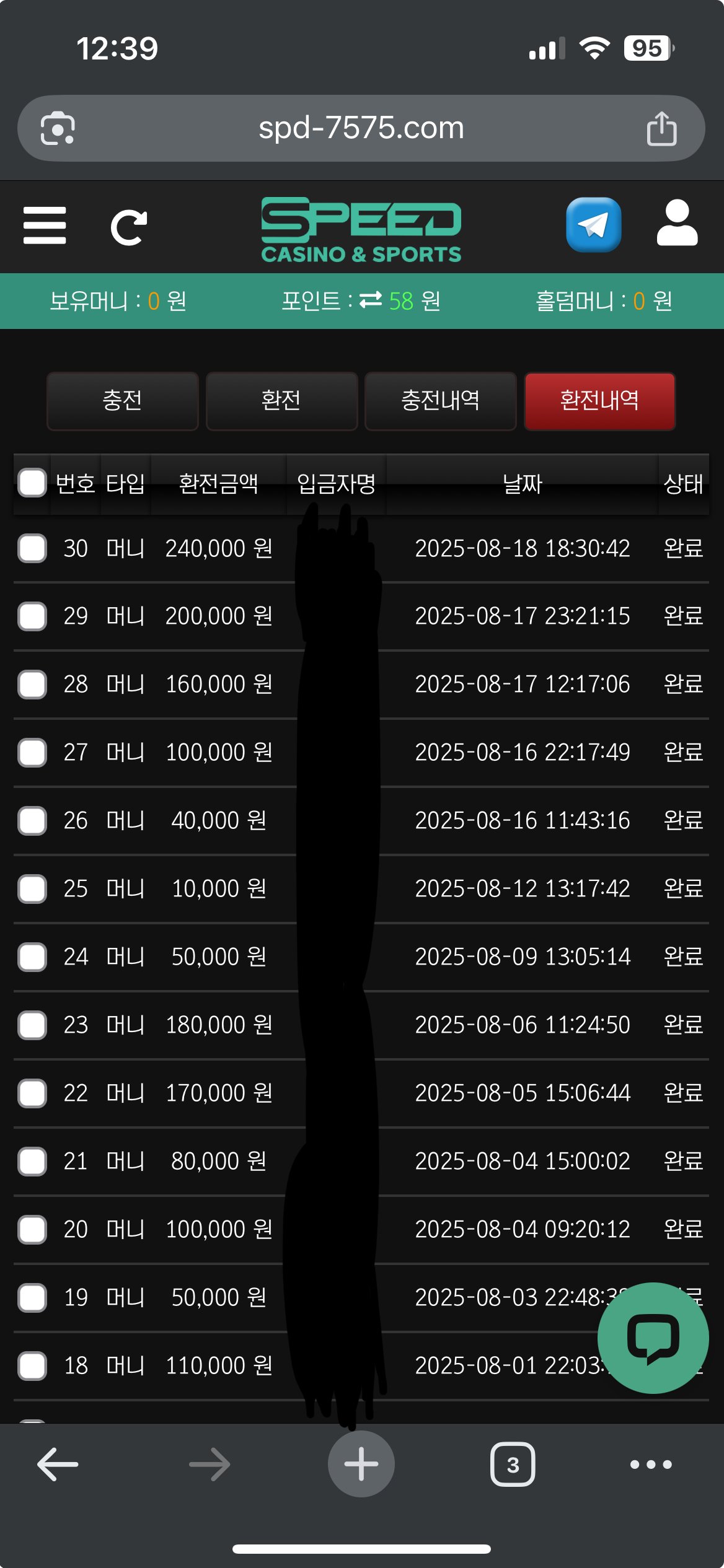Open the Telegram channel icon
Viewport: 724px width, 1568px height.
click(x=593, y=225)
